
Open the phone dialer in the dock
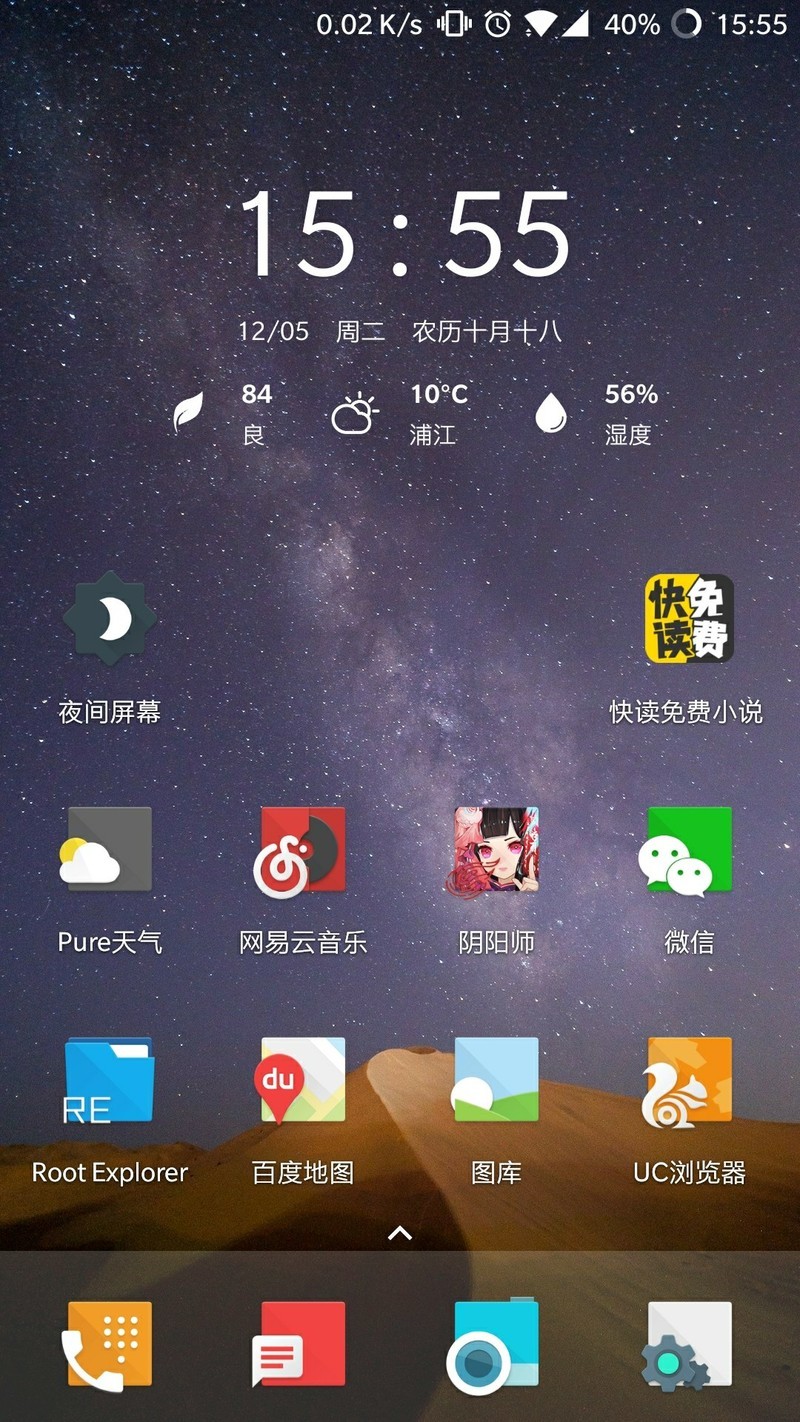(110, 1345)
